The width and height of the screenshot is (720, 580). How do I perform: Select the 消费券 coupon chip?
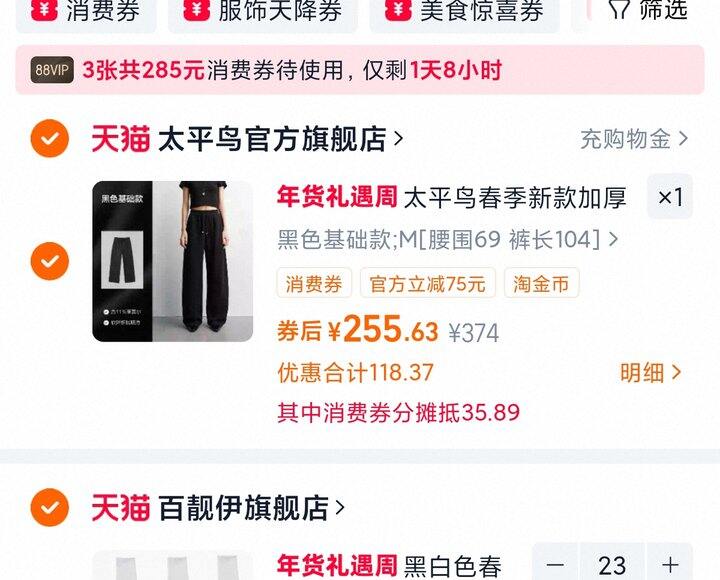pos(86,13)
